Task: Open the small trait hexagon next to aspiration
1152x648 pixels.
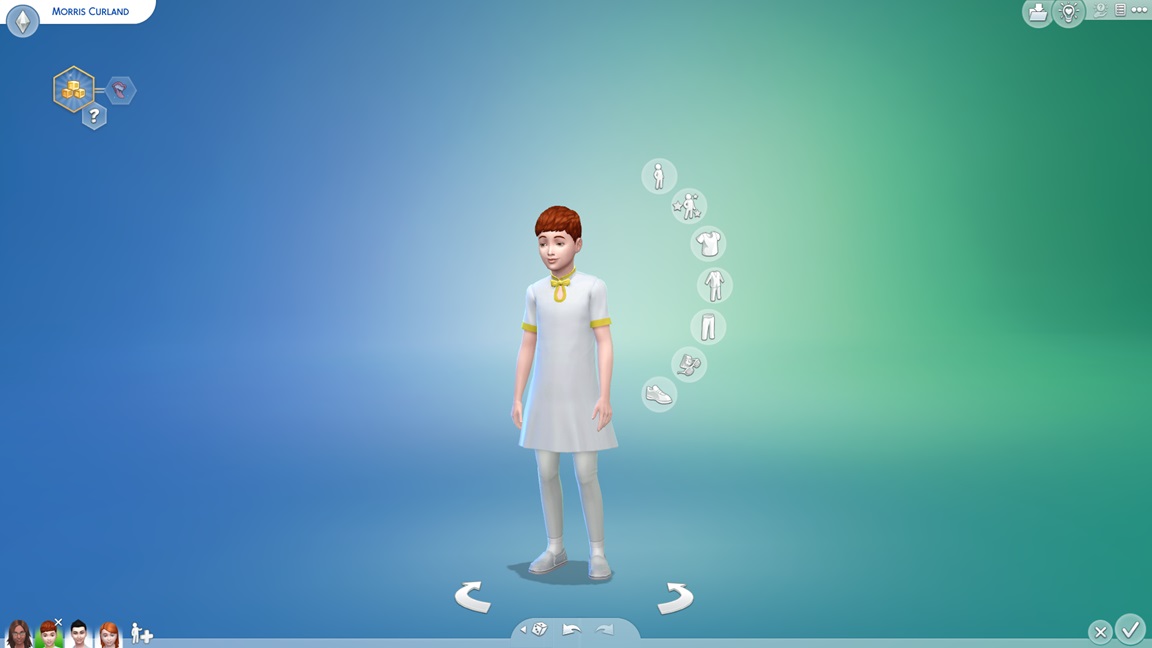Action: (x=120, y=91)
